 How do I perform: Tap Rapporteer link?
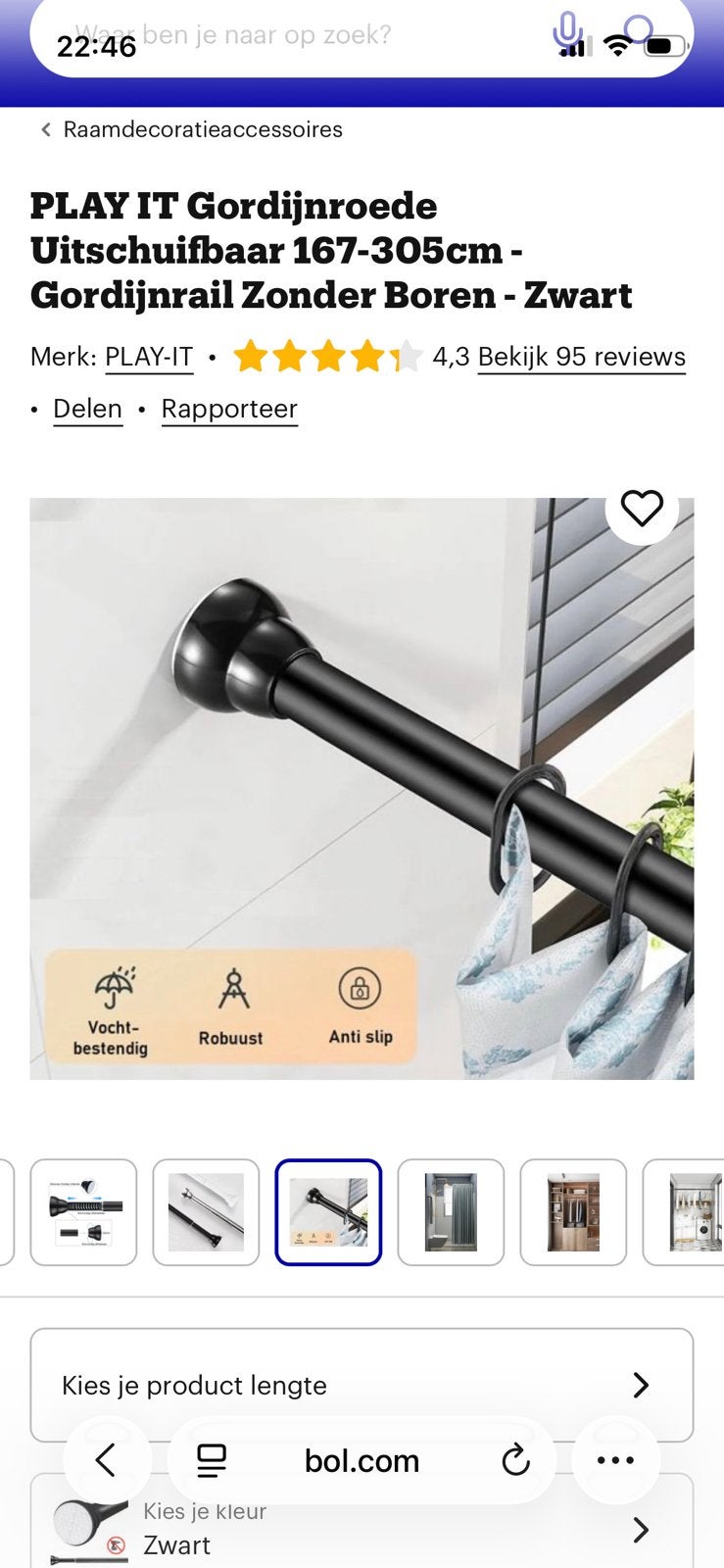[229, 409]
